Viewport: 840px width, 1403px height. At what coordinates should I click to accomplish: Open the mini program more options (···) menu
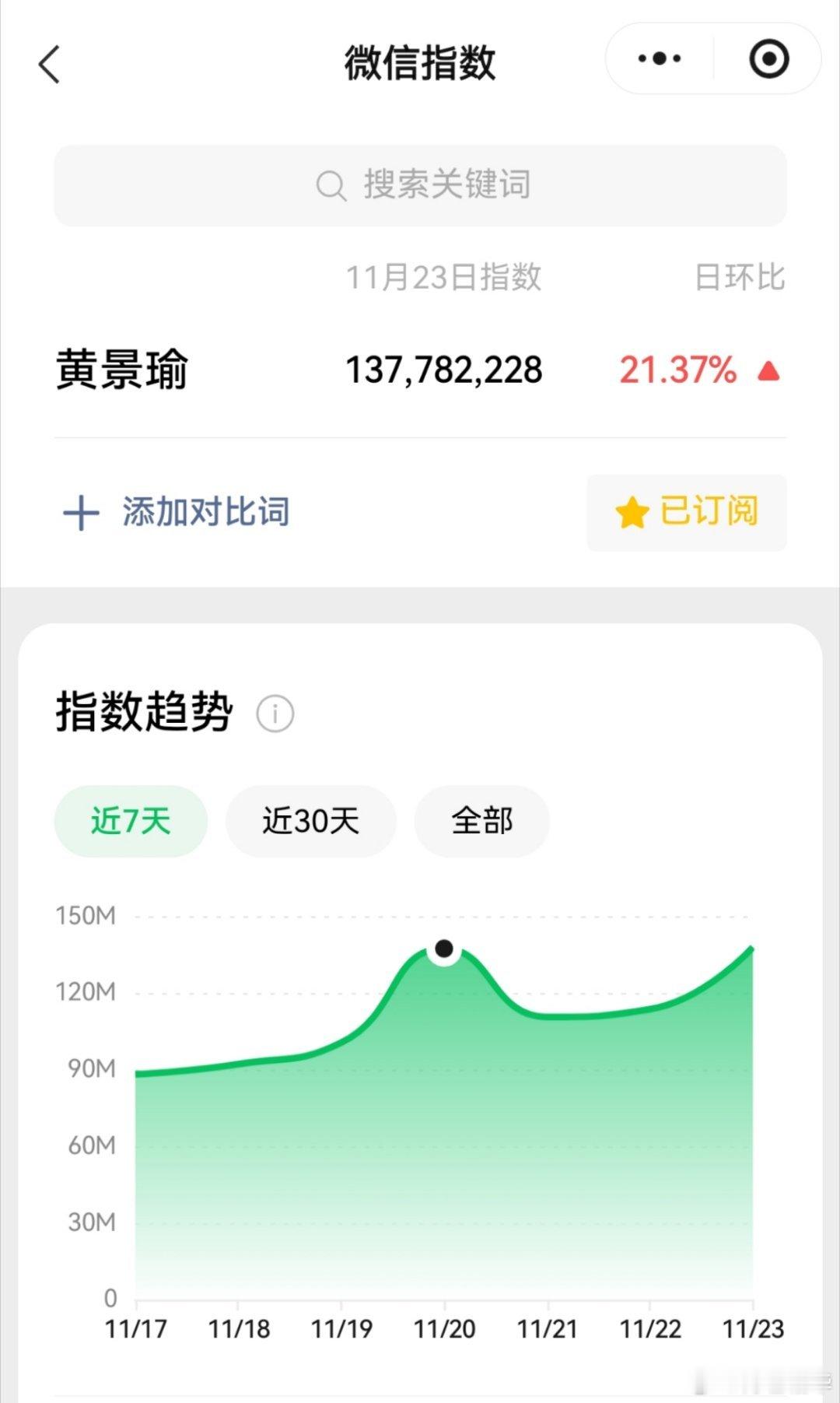(657, 58)
